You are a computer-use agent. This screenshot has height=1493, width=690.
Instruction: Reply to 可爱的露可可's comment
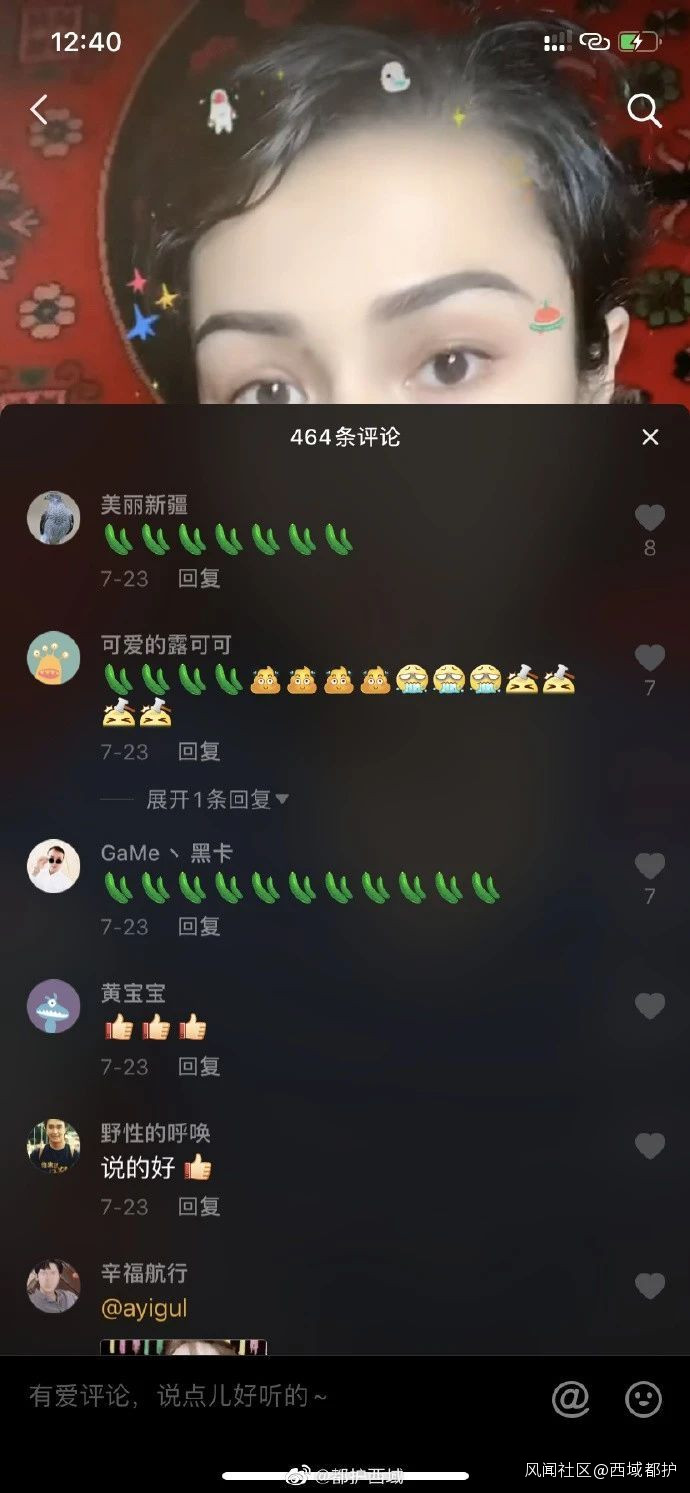click(199, 751)
